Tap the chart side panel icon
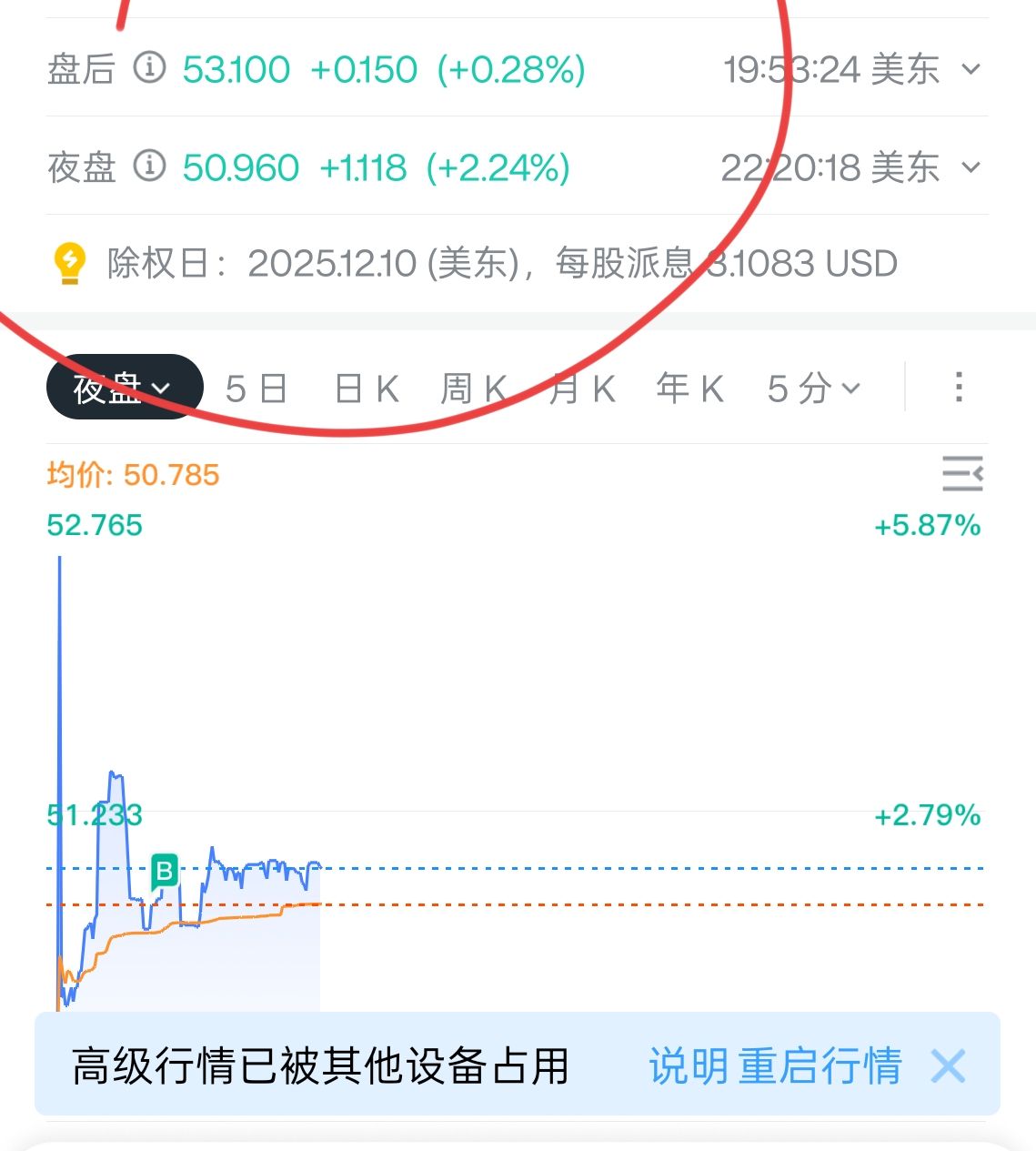 point(962,474)
